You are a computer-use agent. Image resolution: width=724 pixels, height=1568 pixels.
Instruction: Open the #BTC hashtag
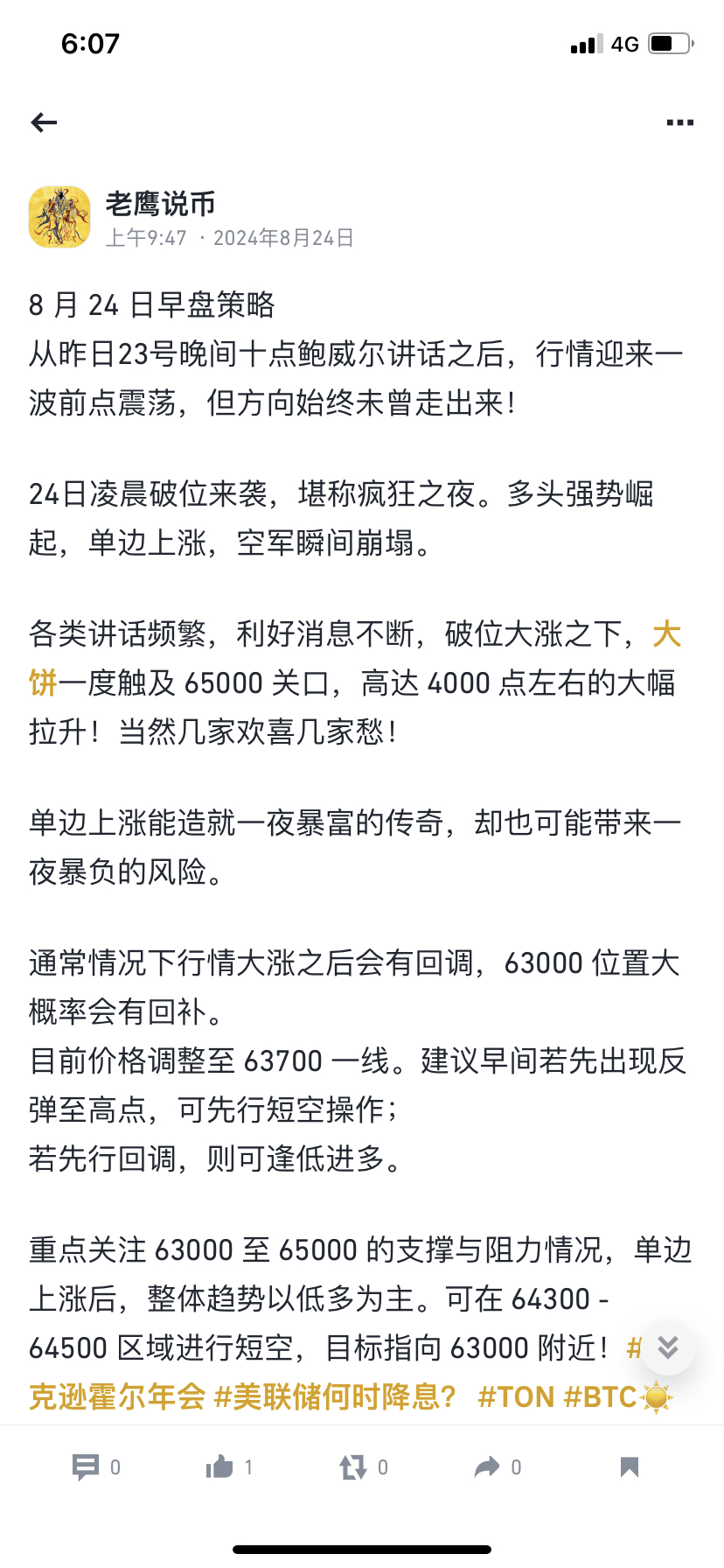[600, 1396]
